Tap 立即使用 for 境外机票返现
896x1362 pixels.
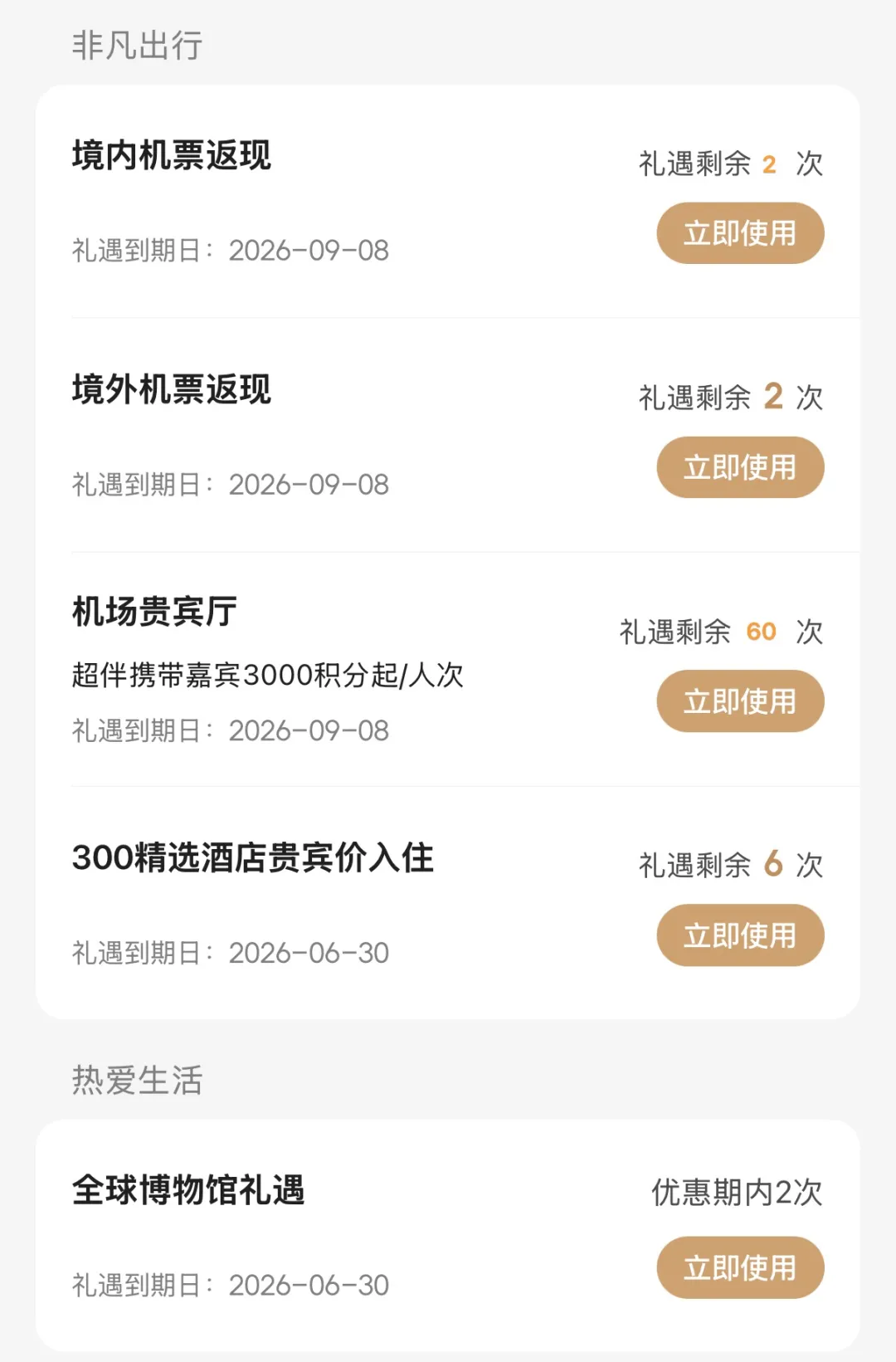(x=740, y=467)
